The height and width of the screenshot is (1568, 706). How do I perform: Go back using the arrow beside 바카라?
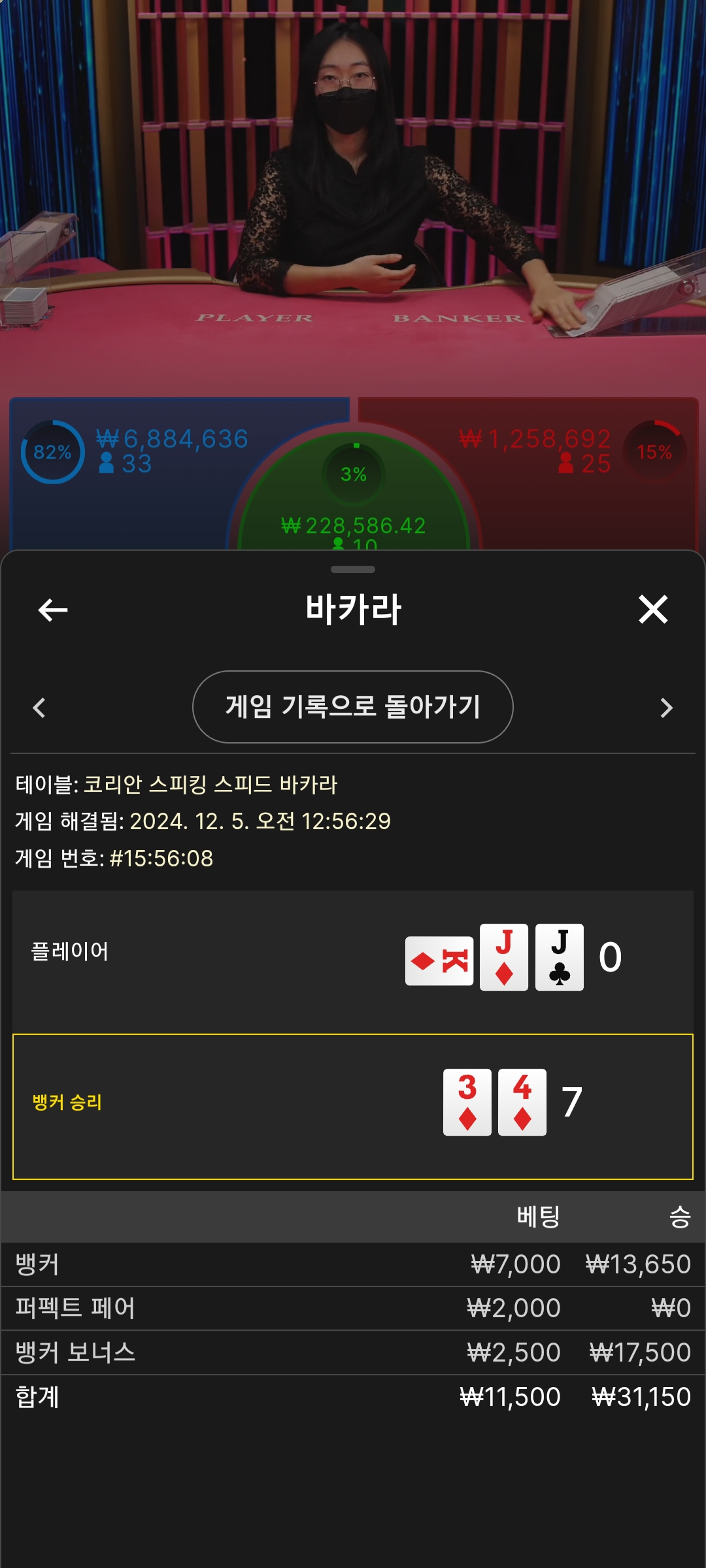[53, 610]
